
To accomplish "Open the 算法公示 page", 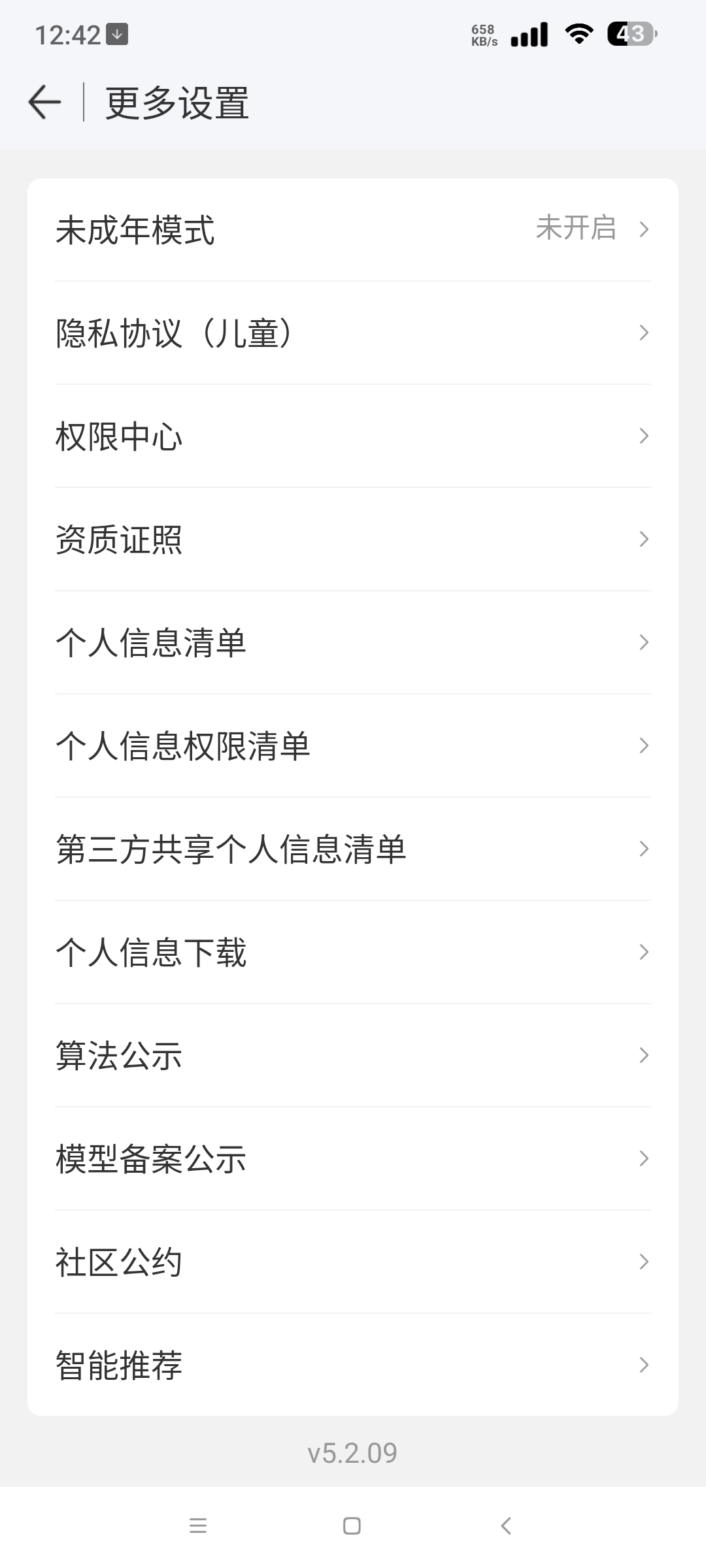I will (x=353, y=1056).
